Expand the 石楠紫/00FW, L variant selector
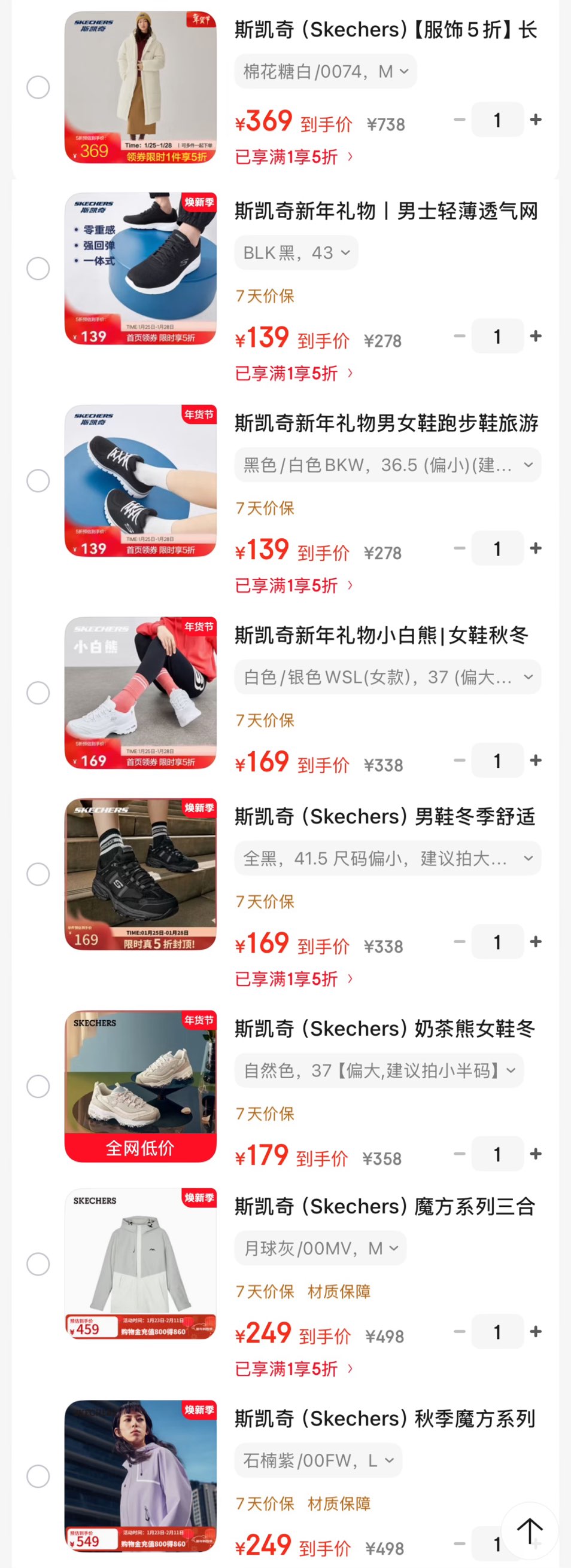The height and width of the screenshot is (1568, 571). [x=318, y=1460]
